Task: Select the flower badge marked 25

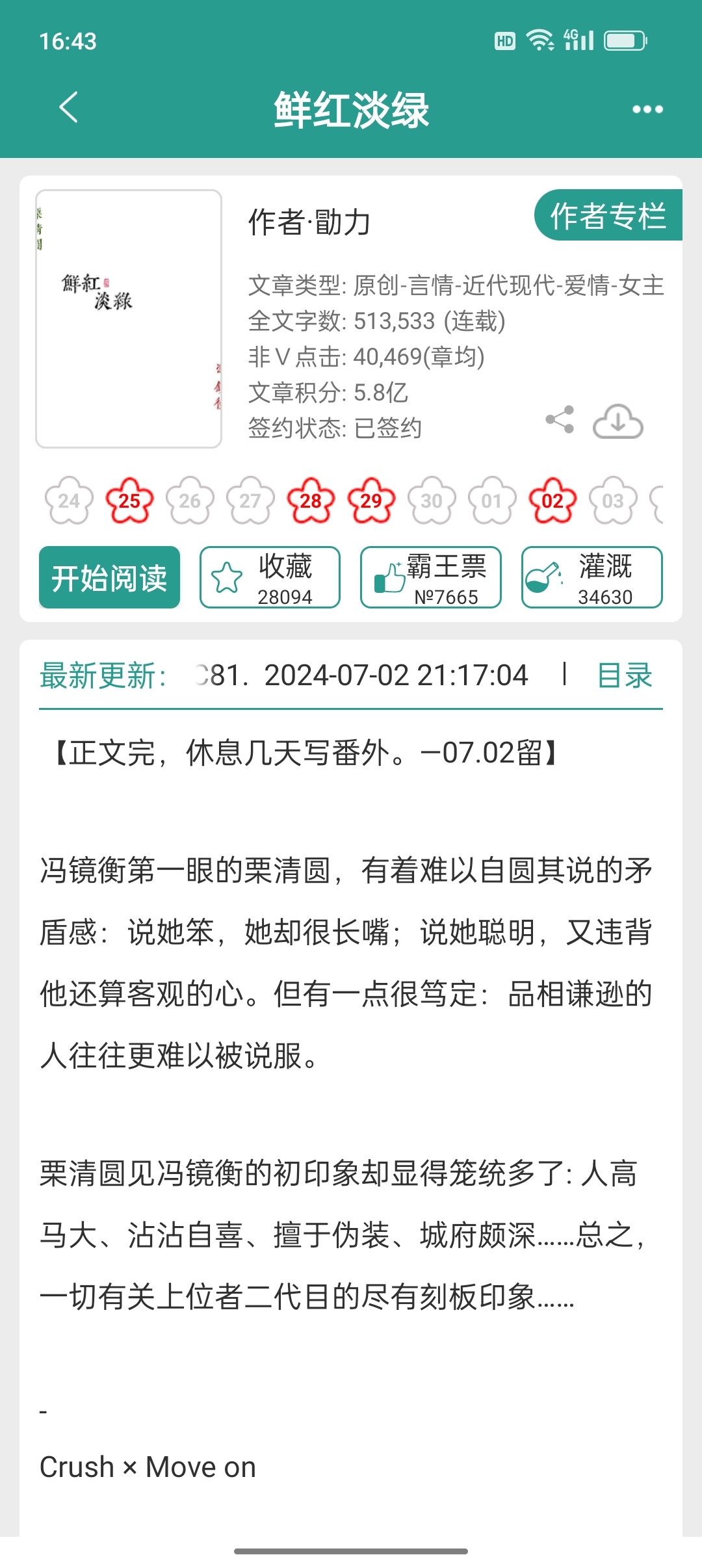Action: tap(128, 501)
